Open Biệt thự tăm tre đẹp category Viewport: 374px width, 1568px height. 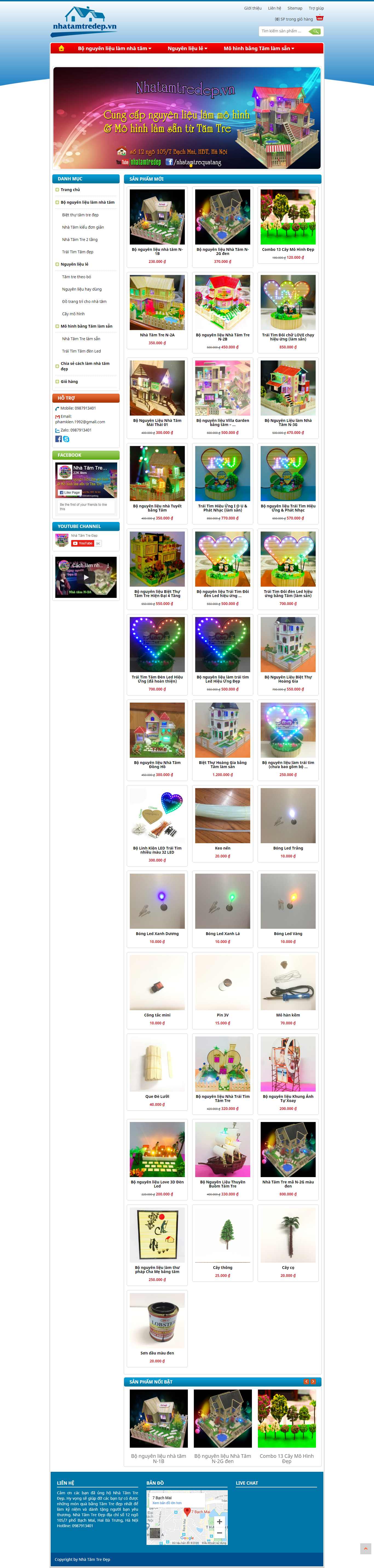(x=80, y=215)
